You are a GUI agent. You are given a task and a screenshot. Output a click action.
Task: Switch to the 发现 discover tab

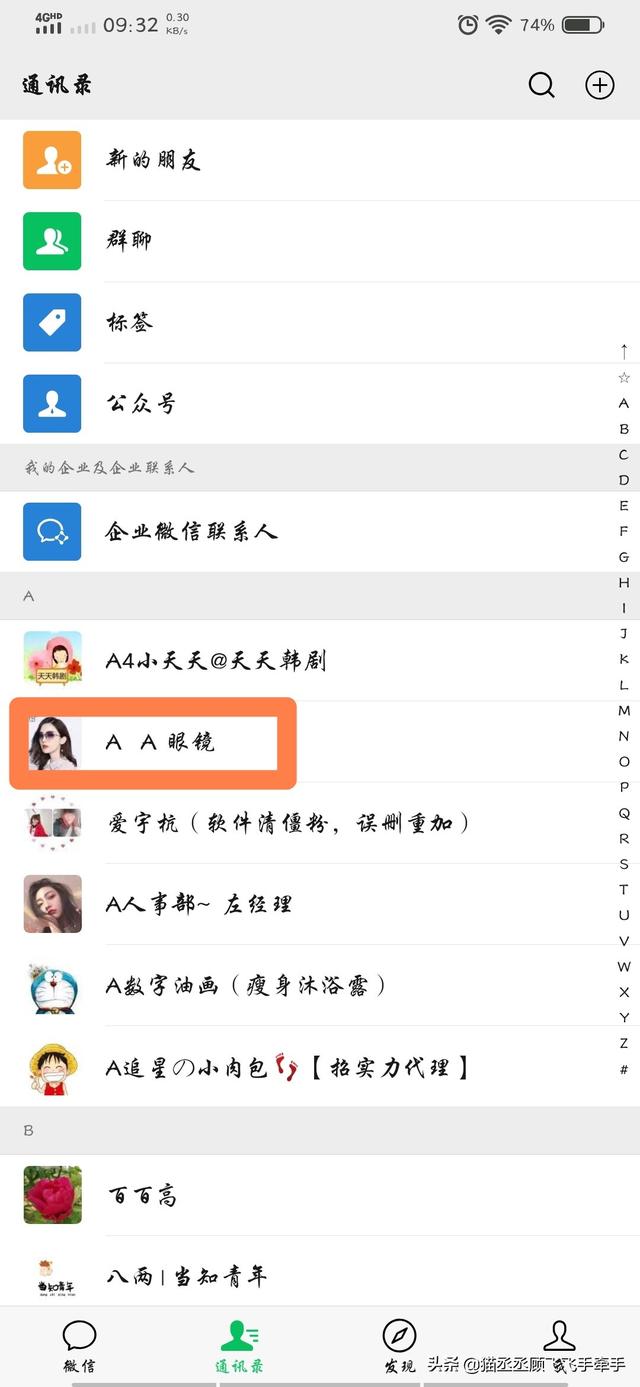(x=399, y=1346)
